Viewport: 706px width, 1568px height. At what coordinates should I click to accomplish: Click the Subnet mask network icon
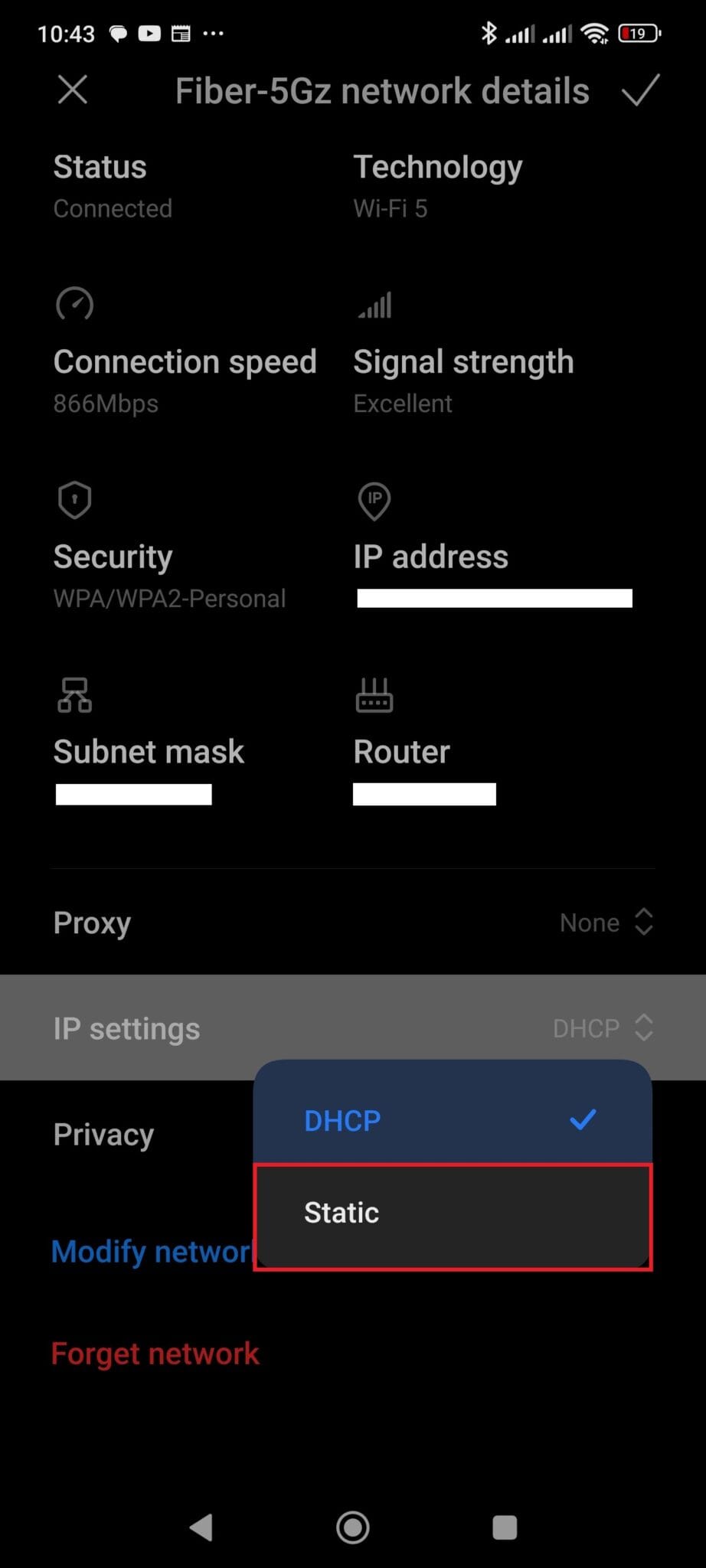click(x=74, y=694)
